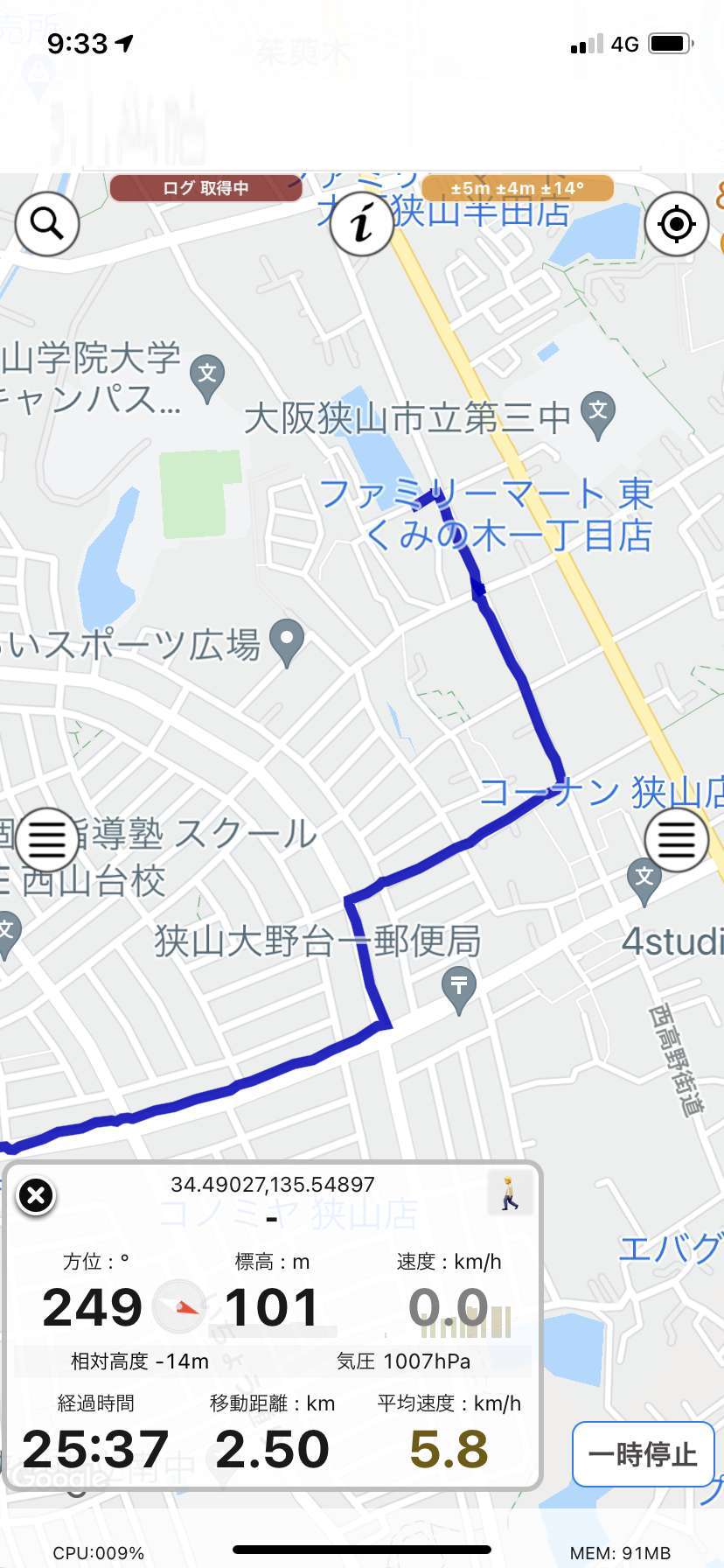This screenshot has height=1568, width=724.
Task: Tap the 一時停止 pause button
Action: pos(643,1454)
